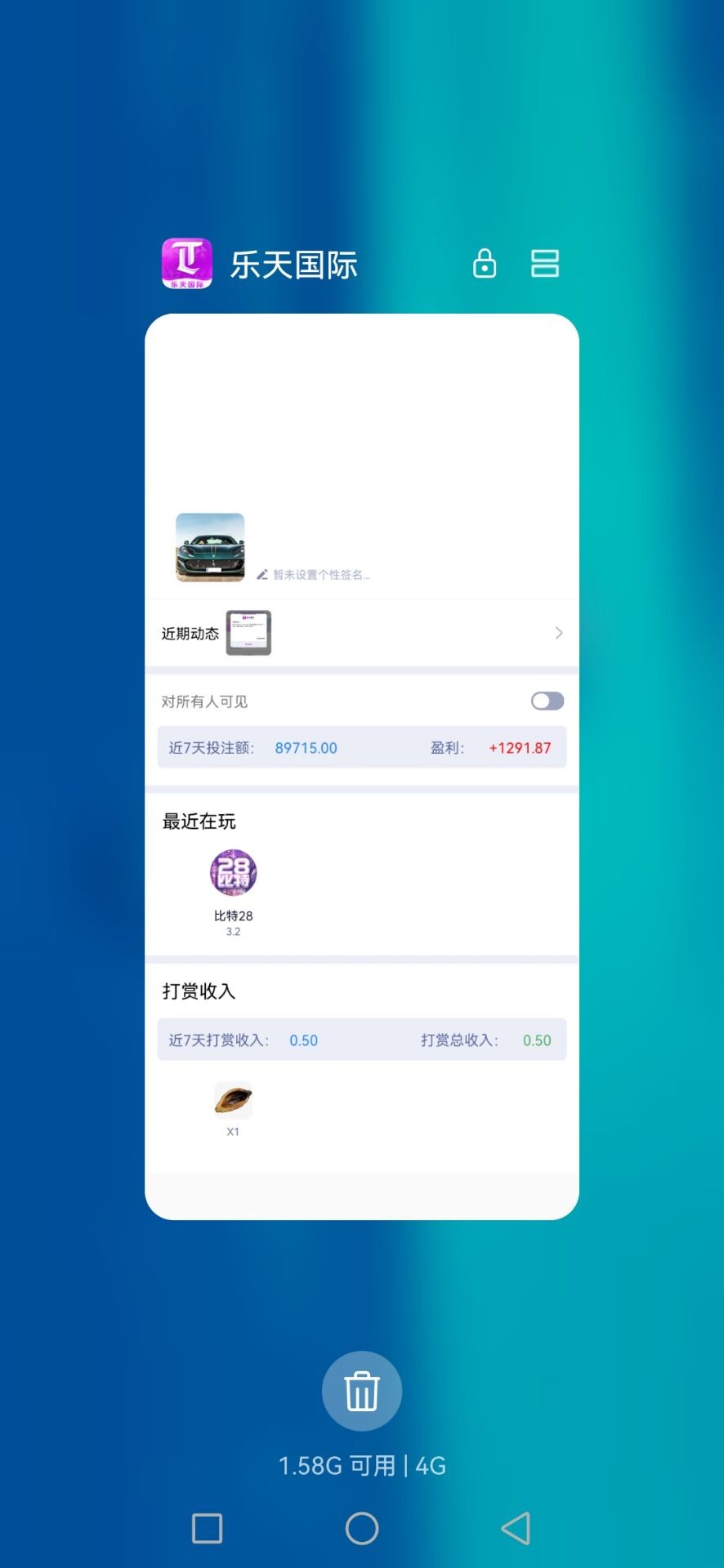Clear all recent apps with the trash button
Screen dimensions: 724x1568
coord(362,1391)
